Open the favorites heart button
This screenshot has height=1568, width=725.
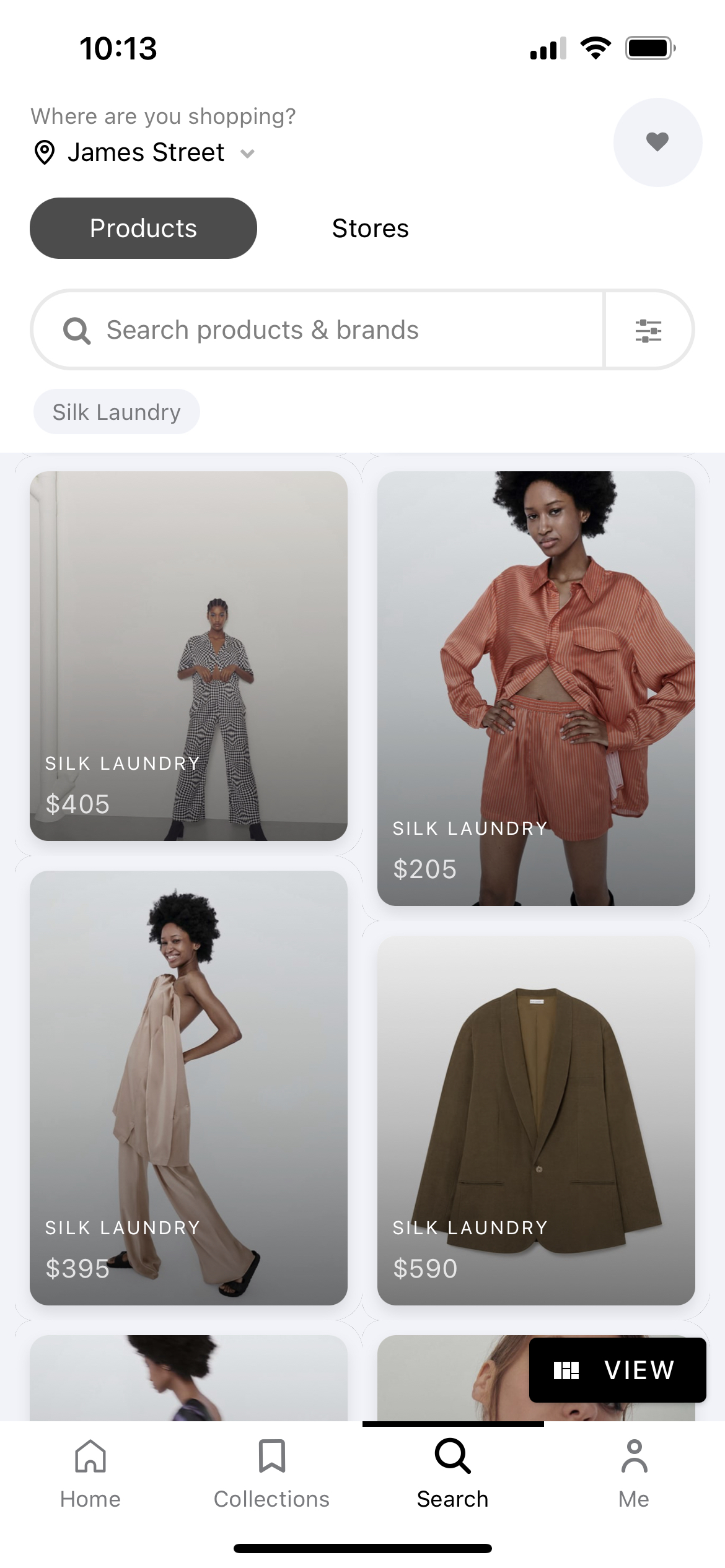point(657,142)
